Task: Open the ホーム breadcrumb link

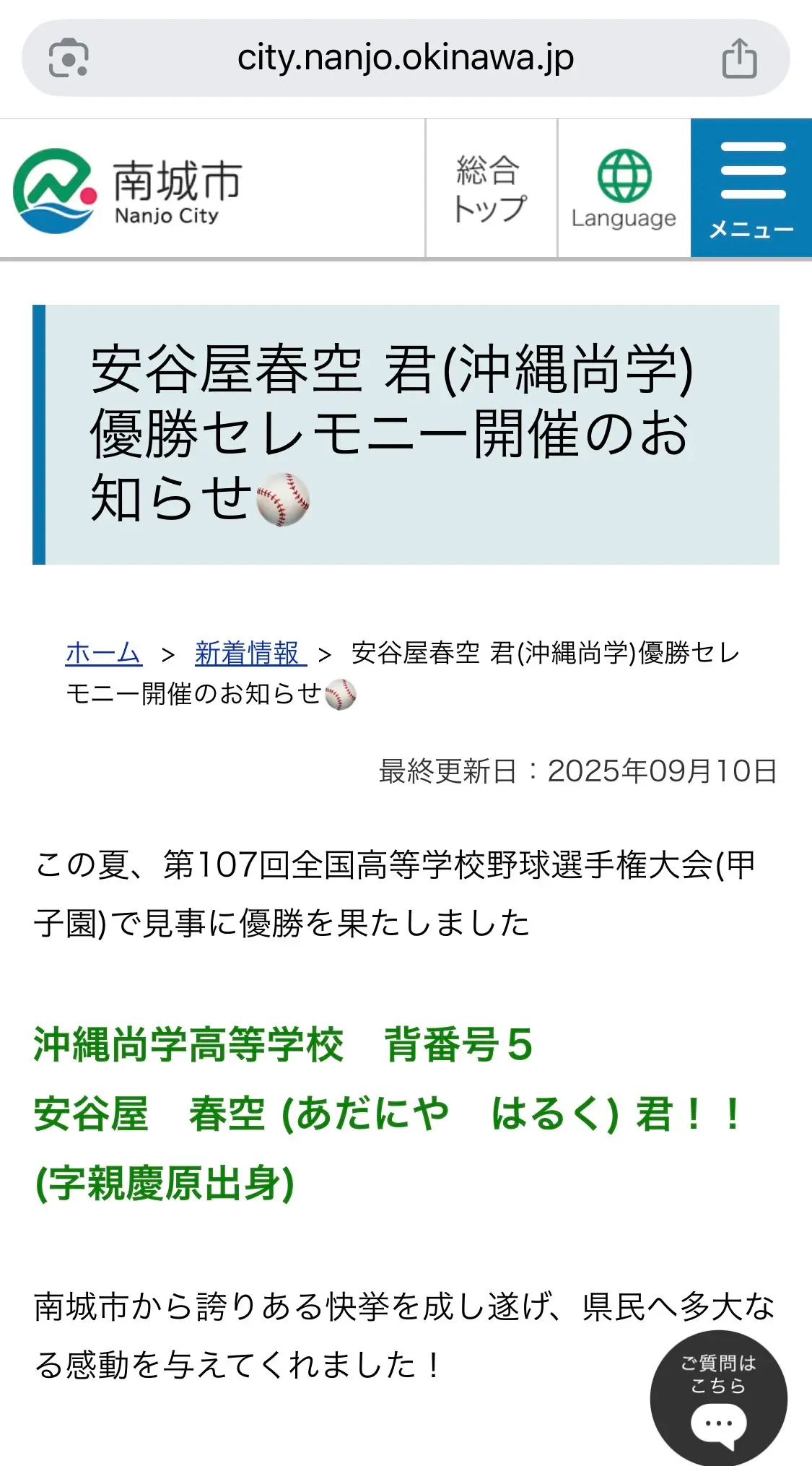Action: [x=103, y=654]
